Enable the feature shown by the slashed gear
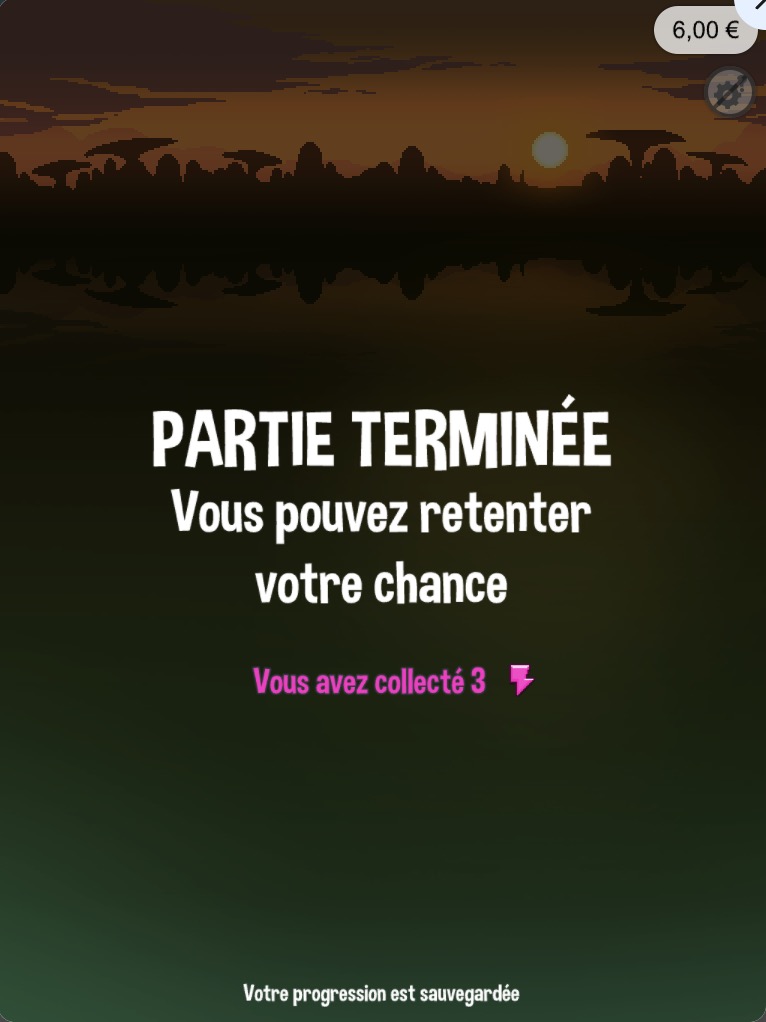The width and height of the screenshot is (766, 1022). (728, 91)
